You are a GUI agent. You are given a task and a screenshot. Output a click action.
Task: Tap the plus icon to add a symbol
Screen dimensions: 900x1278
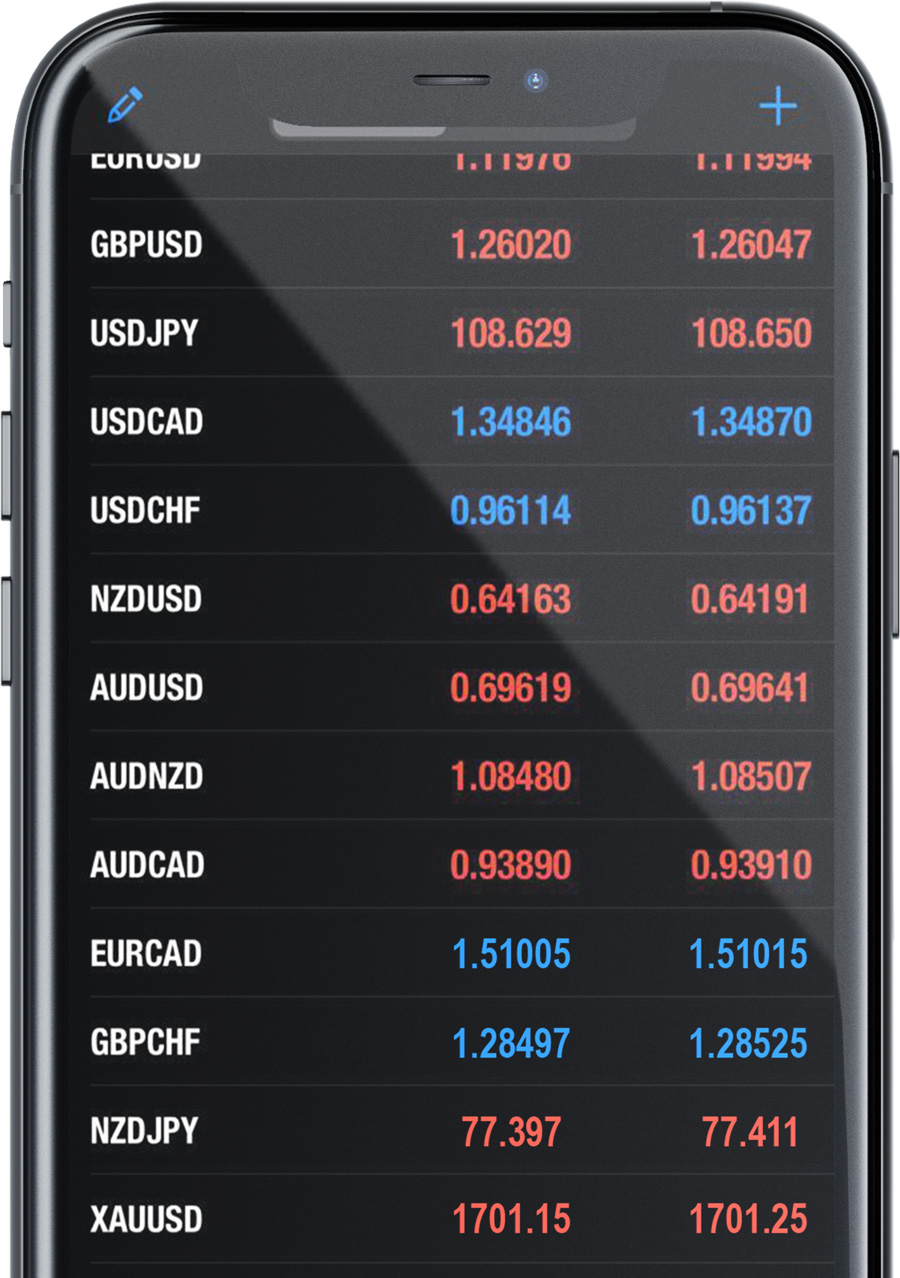pos(779,104)
